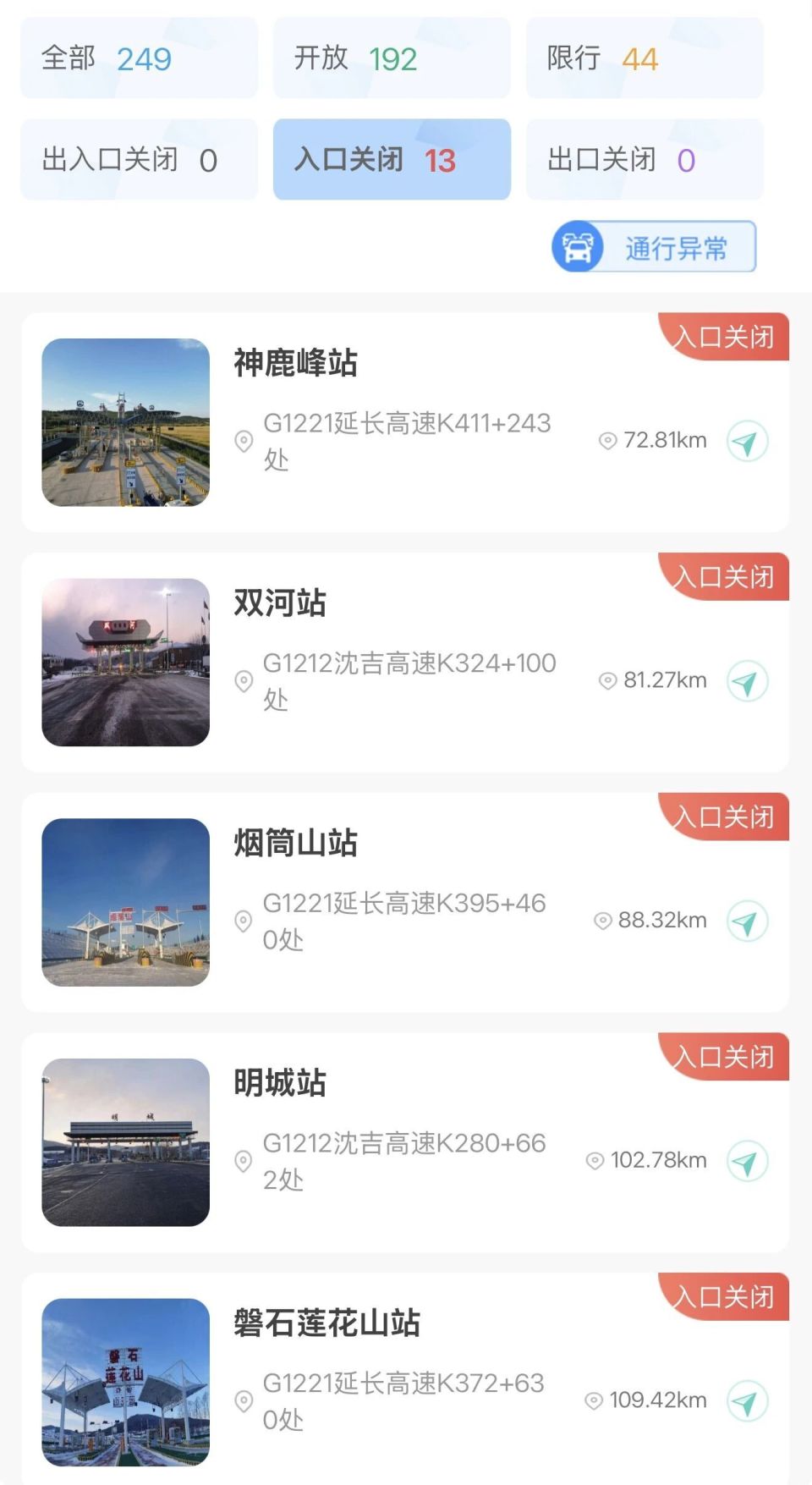The width and height of the screenshot is (812, 1485).
Task: Select the 开放 filter button
Action: click(391, 58)
